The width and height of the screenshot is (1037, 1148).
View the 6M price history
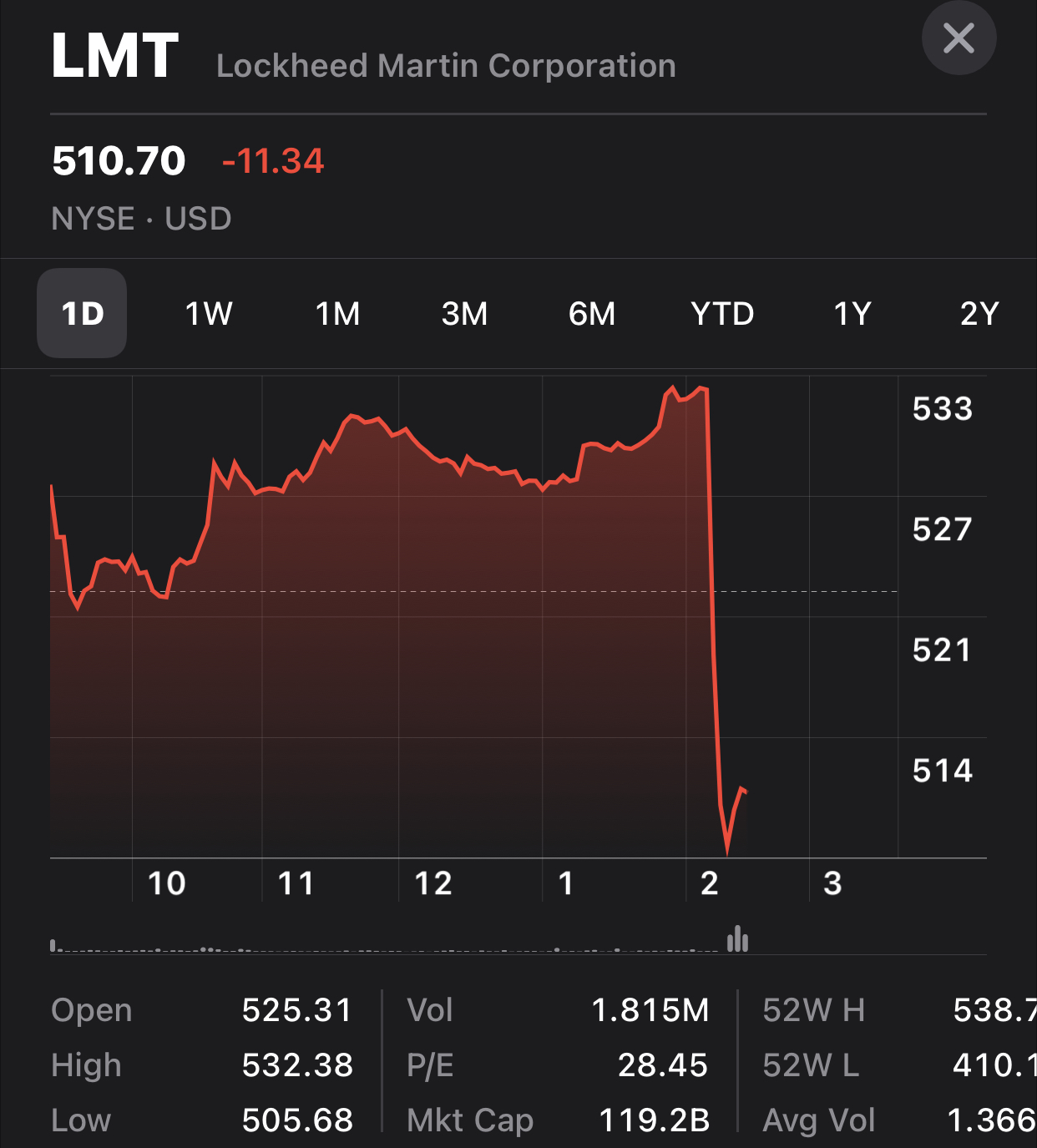click(592, 314)
